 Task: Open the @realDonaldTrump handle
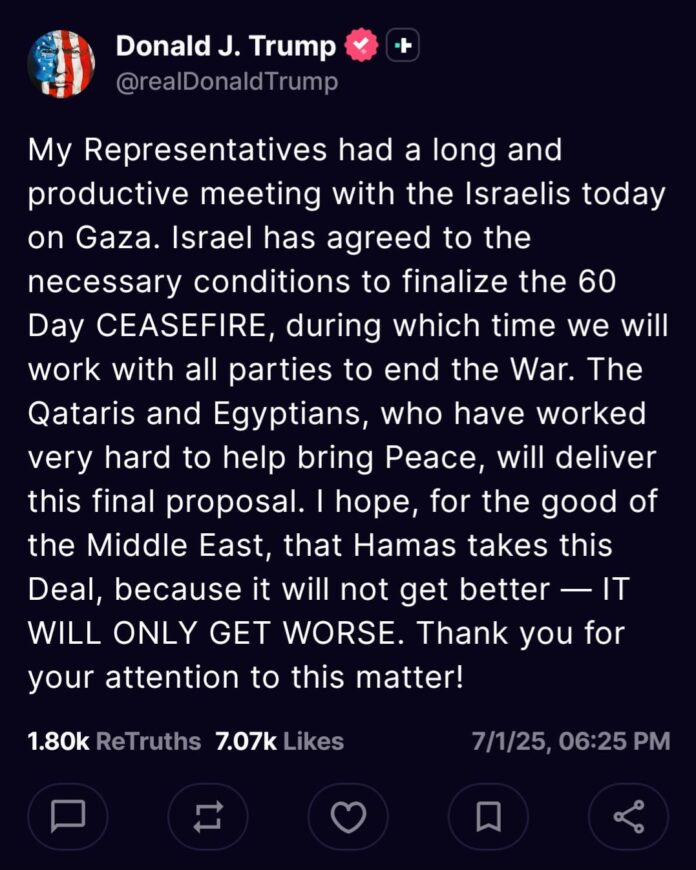click(x=227, y=82)
